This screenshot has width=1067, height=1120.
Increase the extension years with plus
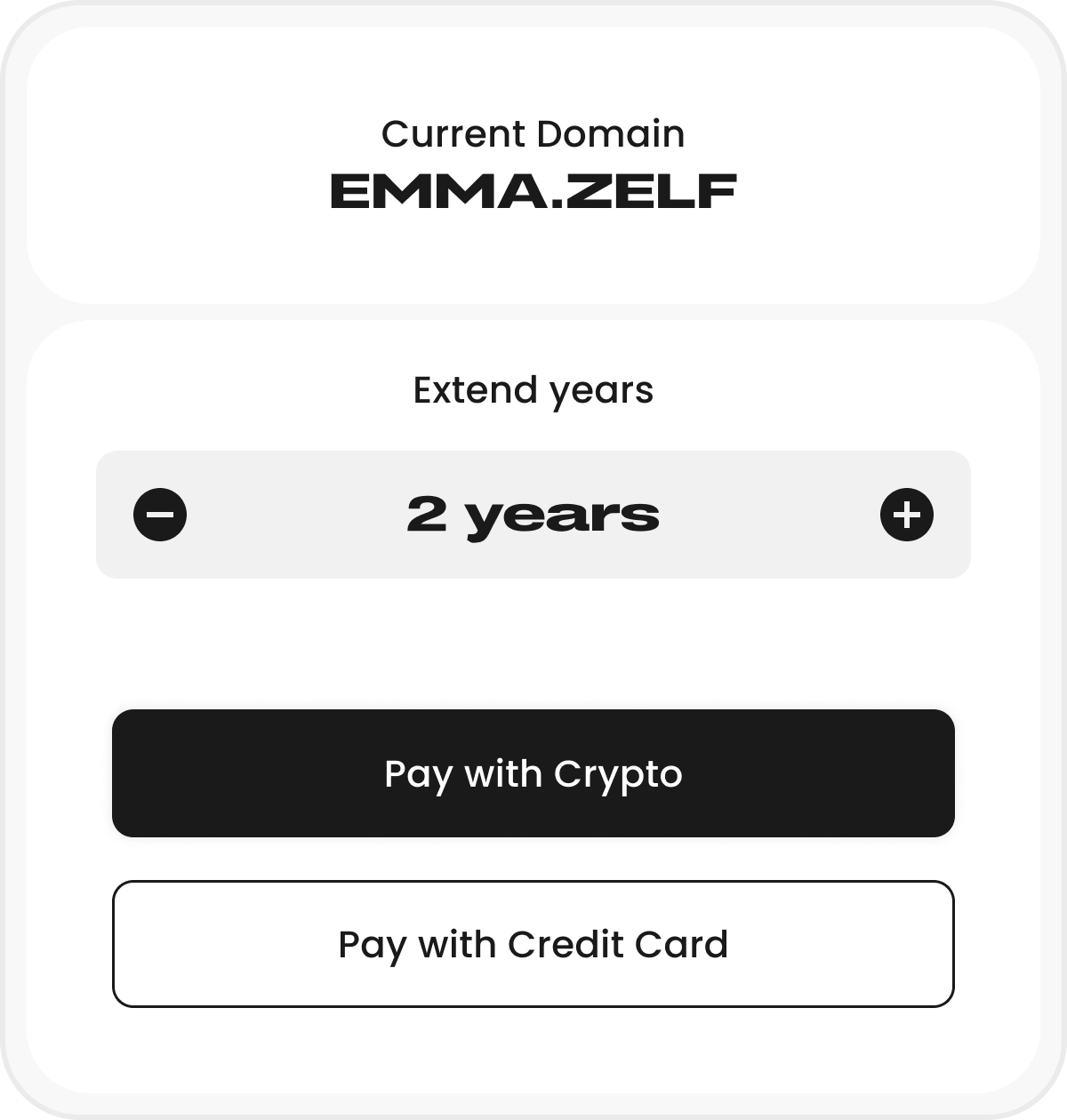coord(906,515)
